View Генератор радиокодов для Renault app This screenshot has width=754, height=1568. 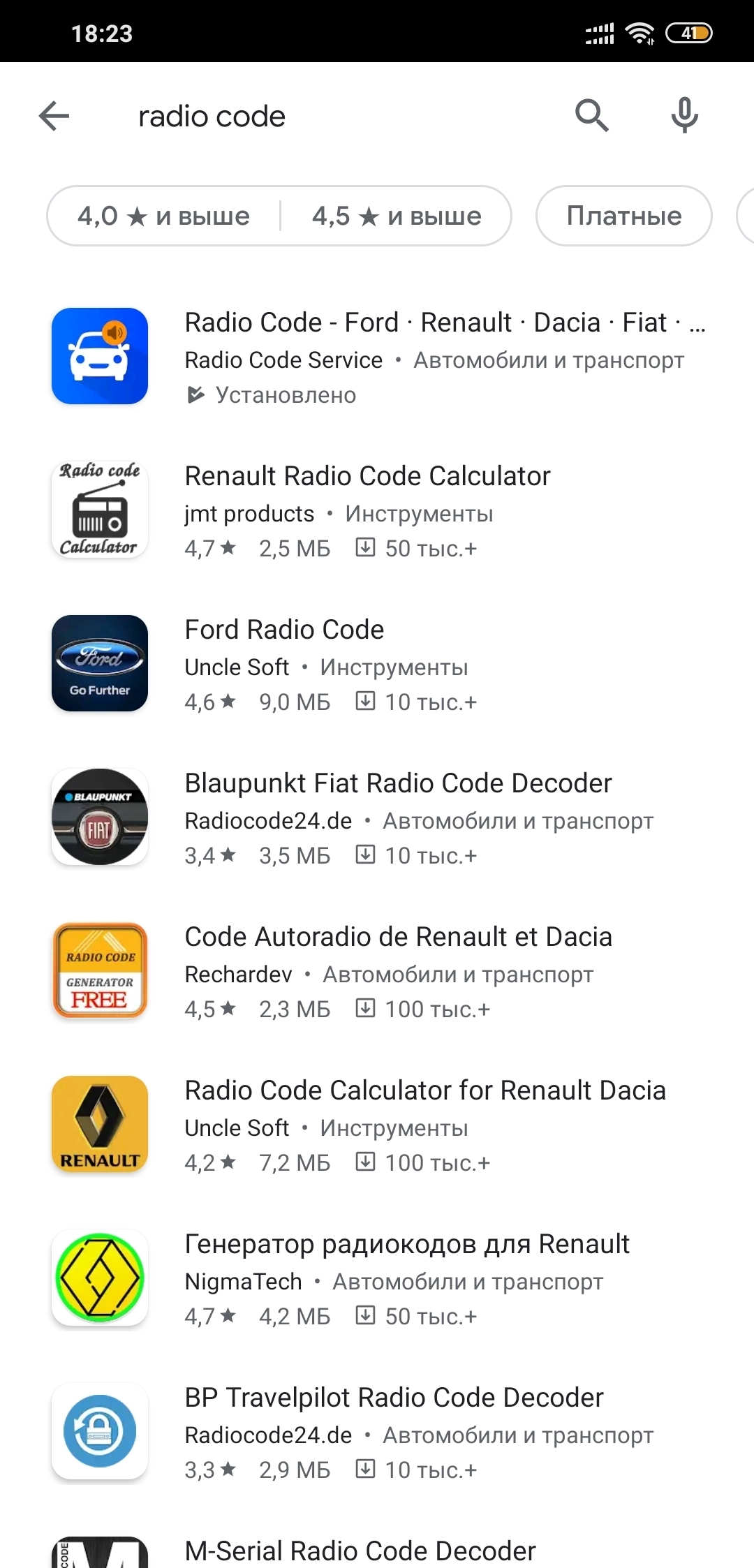(x=377, y=1278)
